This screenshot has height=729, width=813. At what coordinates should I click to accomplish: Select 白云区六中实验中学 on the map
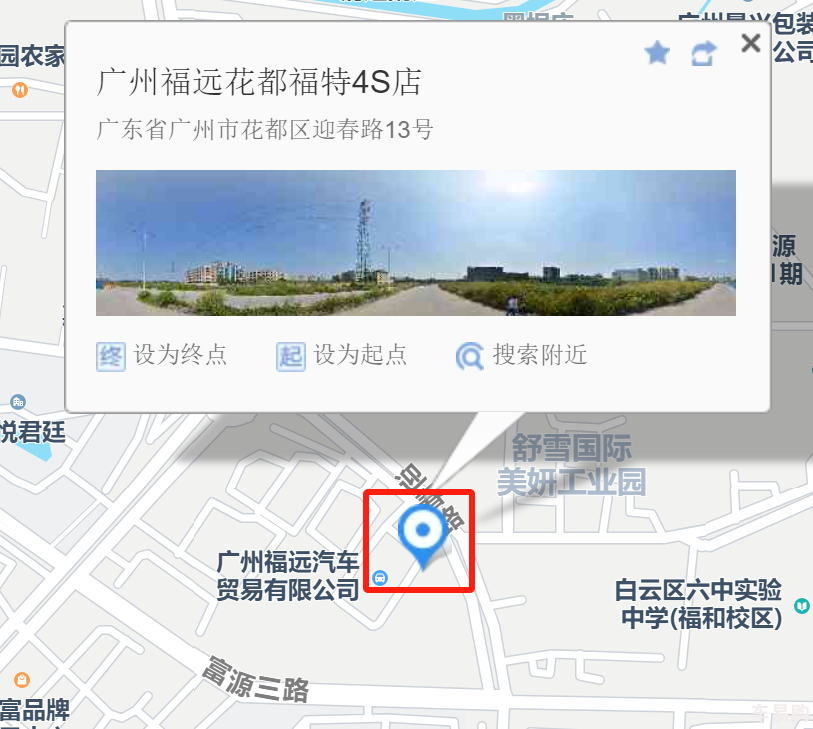pos(698,604)
